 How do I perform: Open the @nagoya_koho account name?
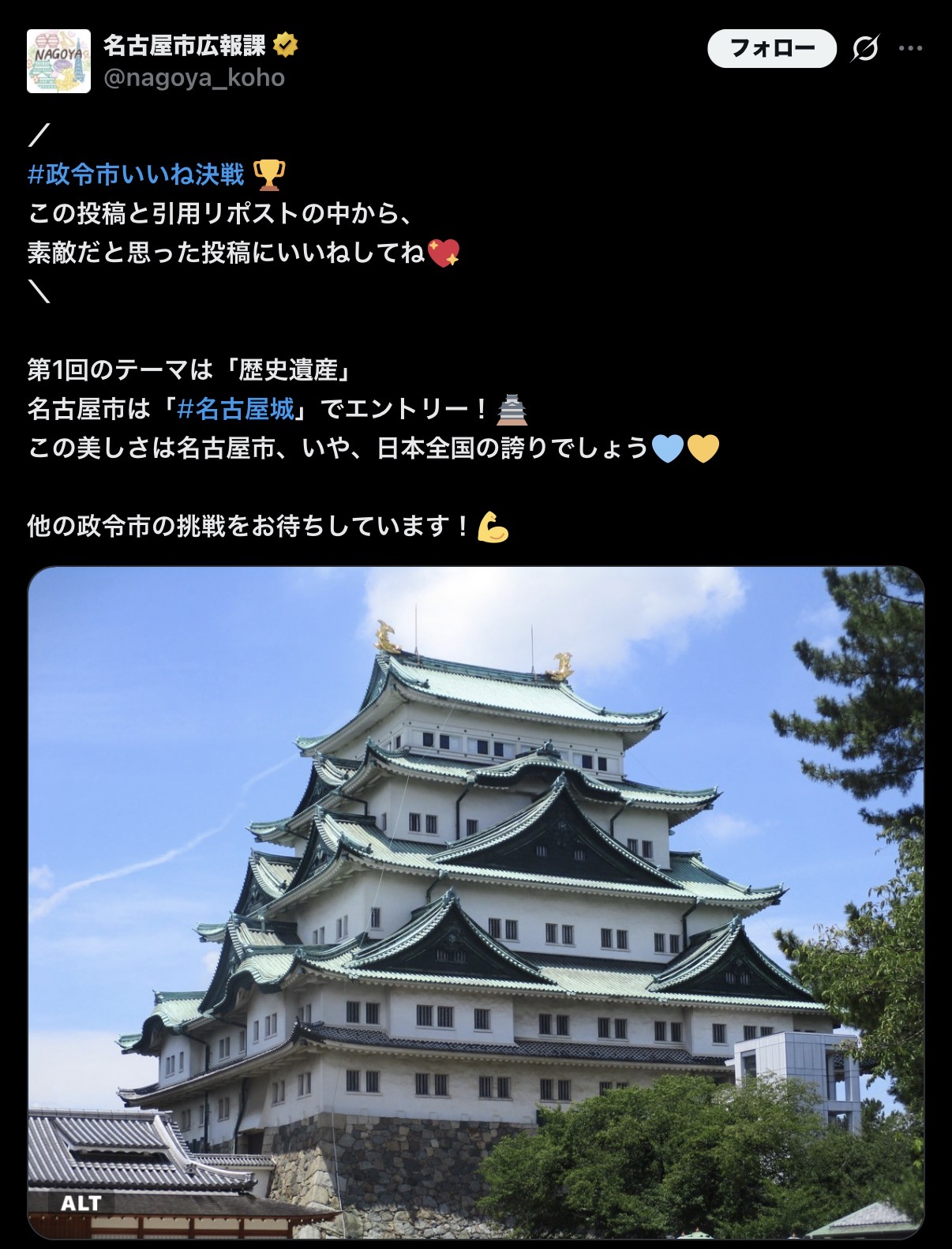(x=193, y=78)
